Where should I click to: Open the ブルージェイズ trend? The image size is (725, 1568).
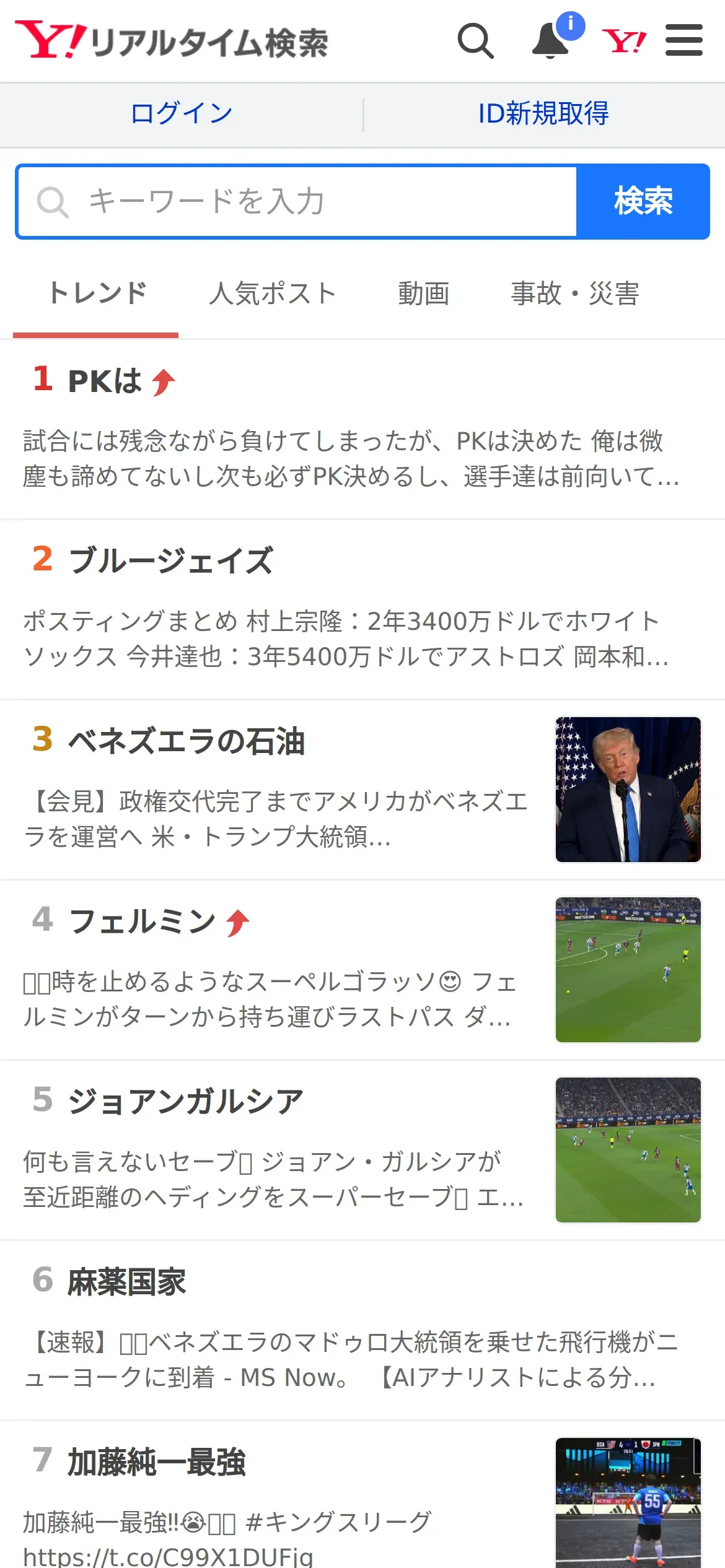coord(362,610)
